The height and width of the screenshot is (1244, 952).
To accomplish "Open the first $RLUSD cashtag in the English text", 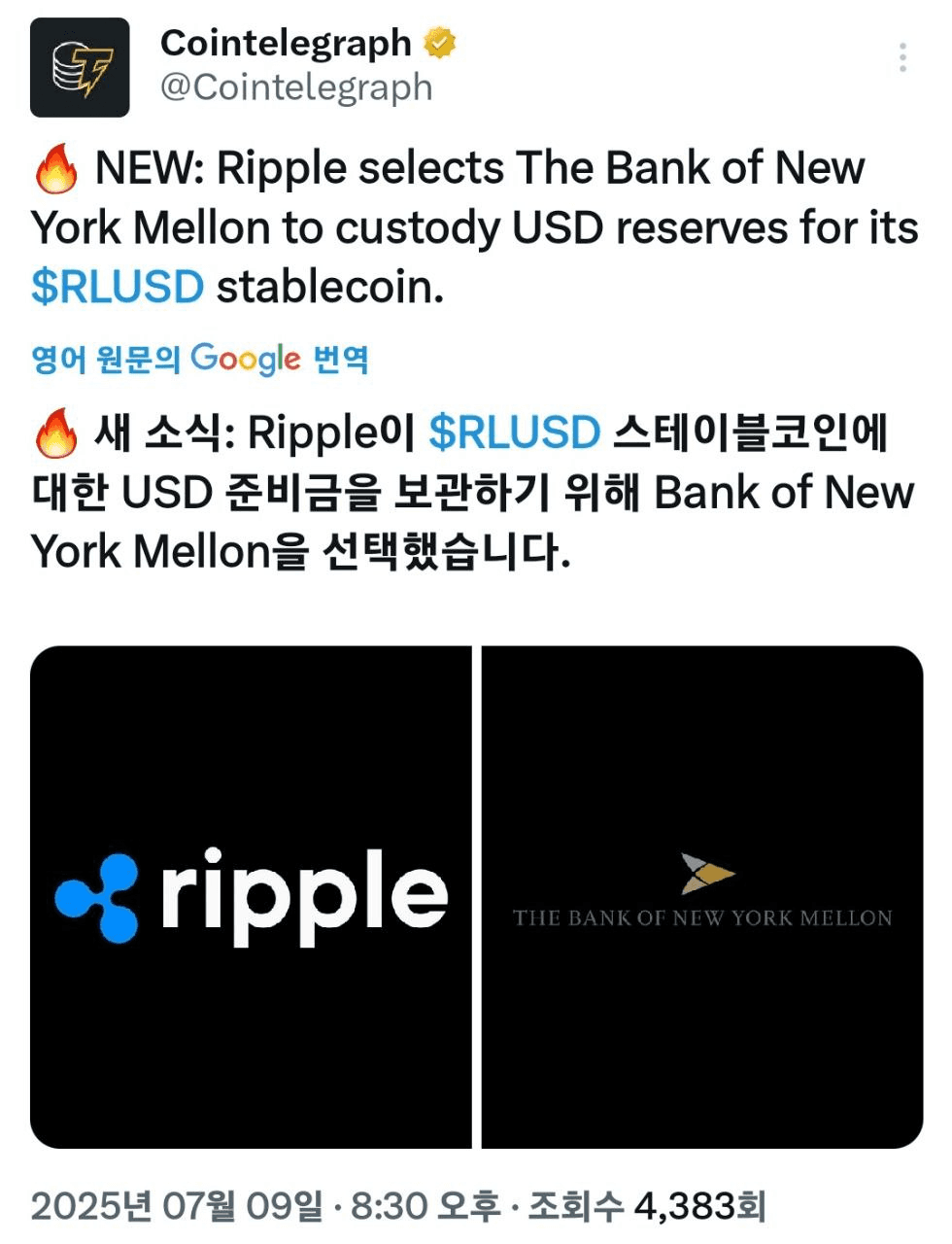I will [x=118, y=288].
